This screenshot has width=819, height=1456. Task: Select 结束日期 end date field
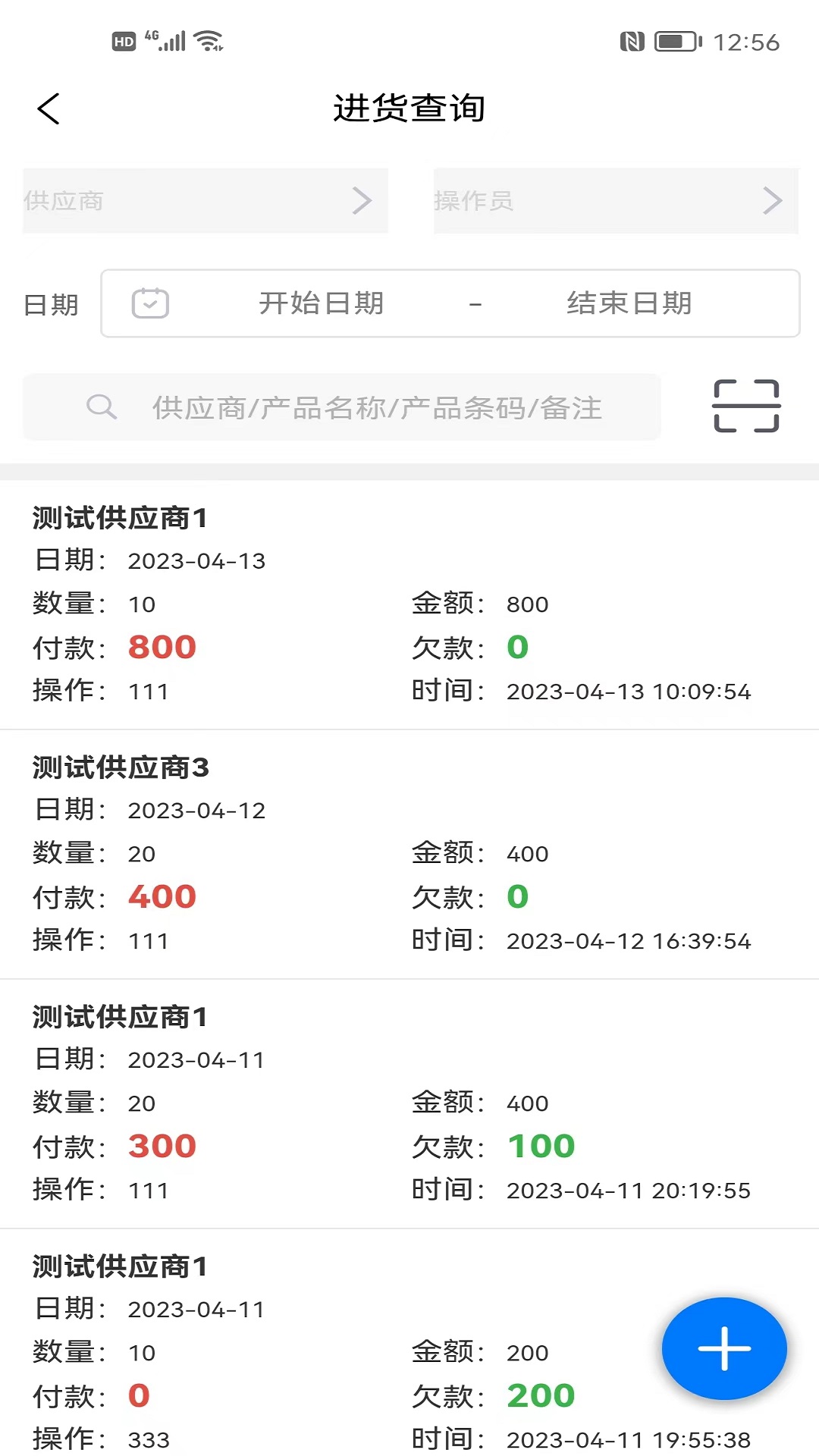(x=628, y=303)
